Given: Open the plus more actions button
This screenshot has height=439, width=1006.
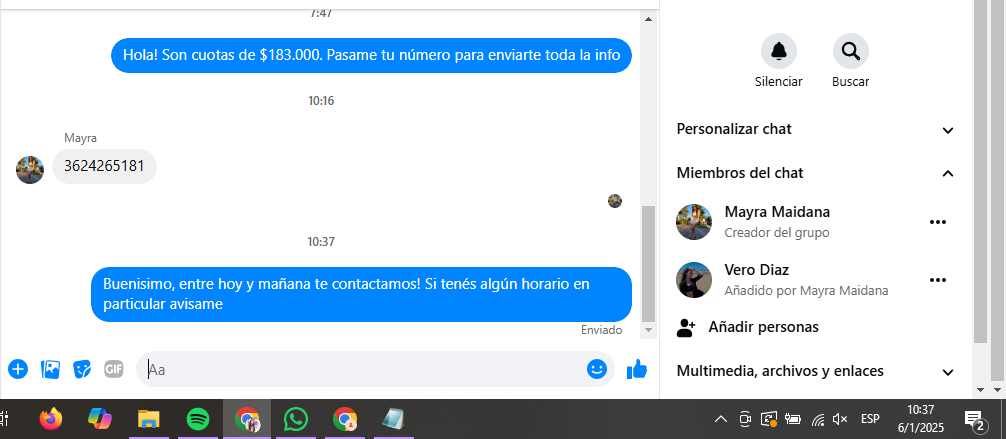Looking at the screenshot, I should pos(18,369).
